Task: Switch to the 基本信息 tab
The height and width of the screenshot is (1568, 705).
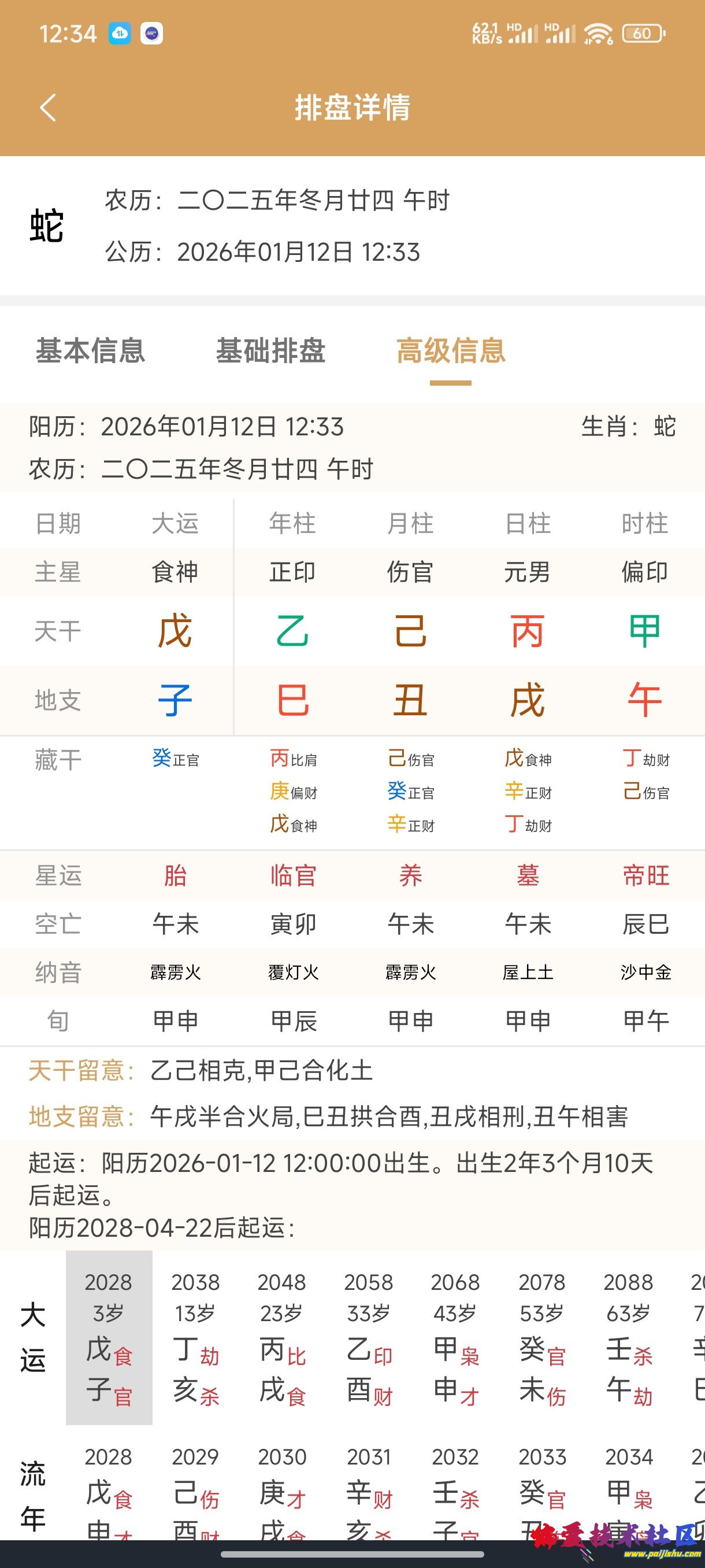Action: [x=90, y=350]
